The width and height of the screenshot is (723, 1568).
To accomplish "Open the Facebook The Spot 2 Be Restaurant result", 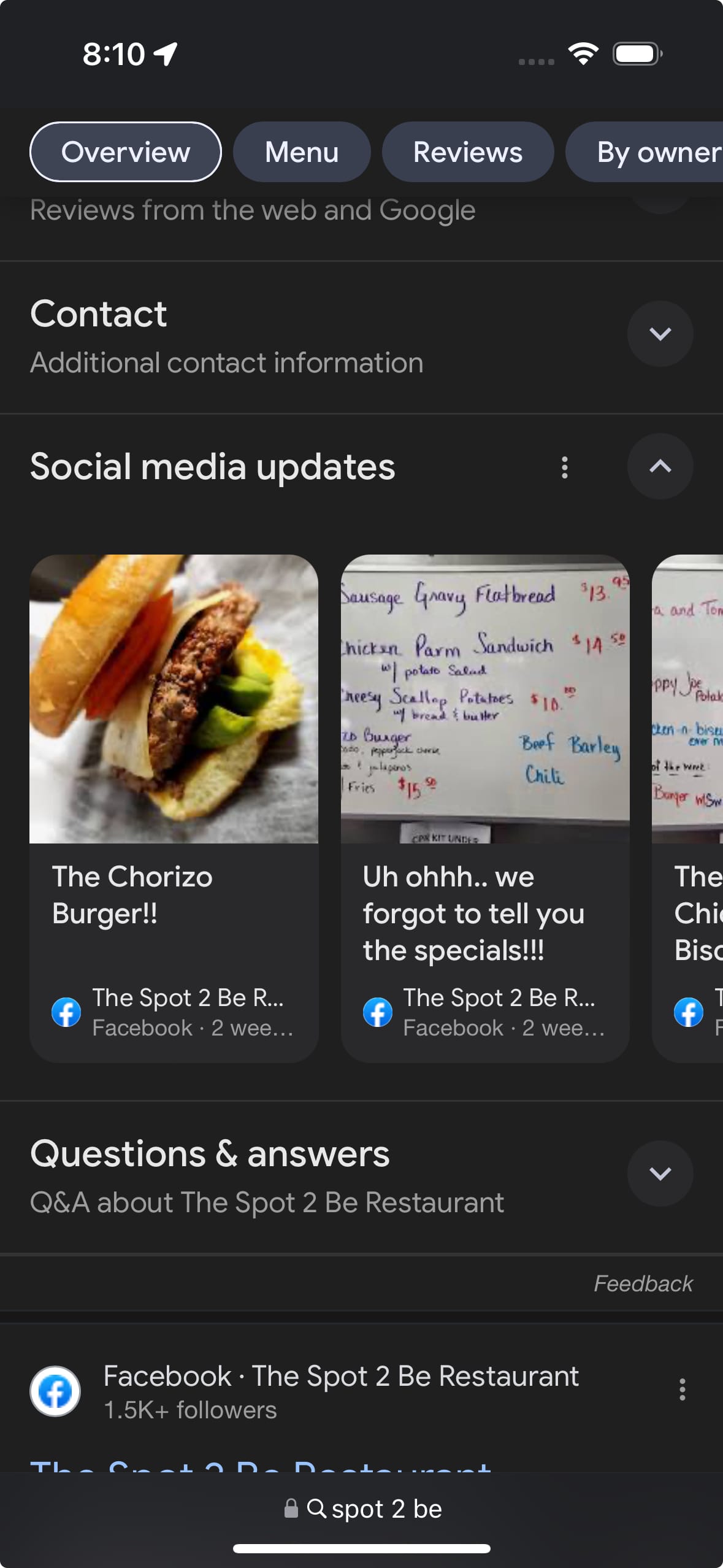I will point(340,1377).
